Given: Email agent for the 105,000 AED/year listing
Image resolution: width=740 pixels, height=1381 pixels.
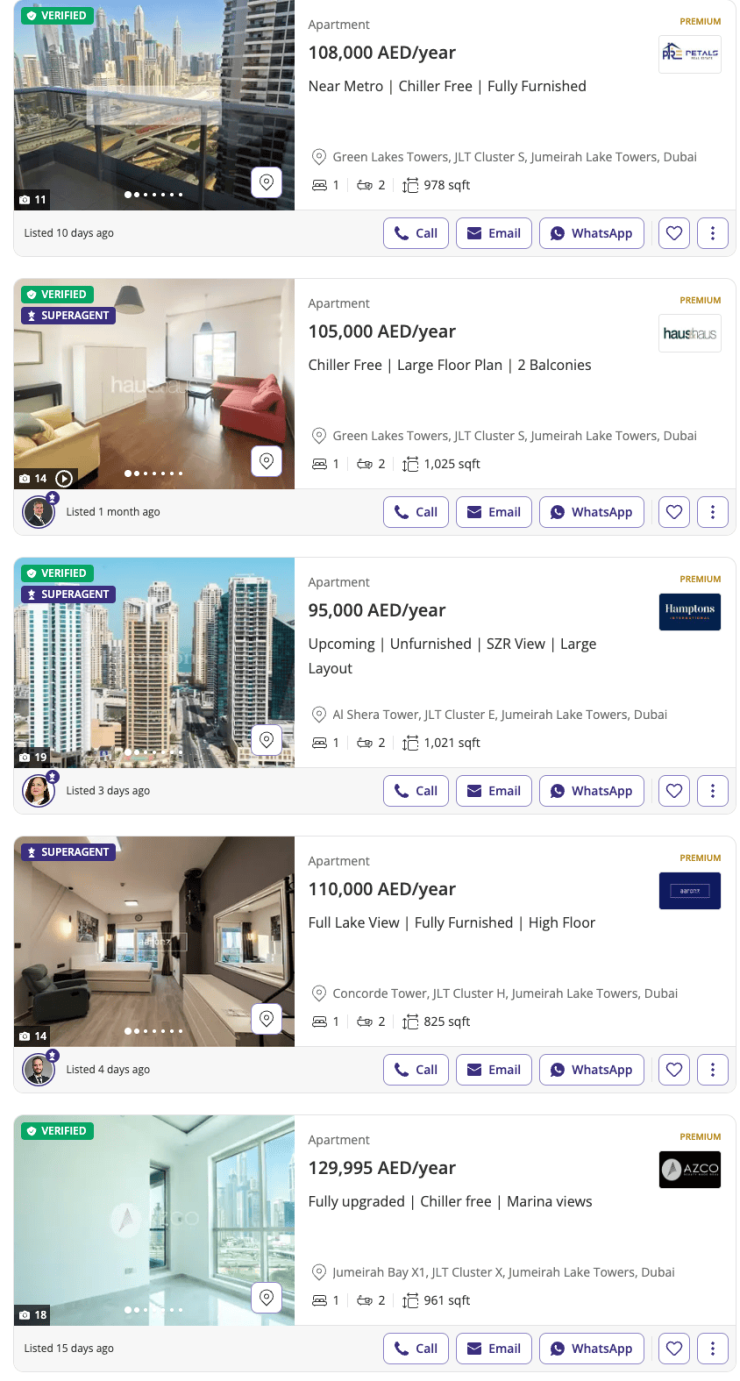Looking at the screenshot, I should click(494, 512).
